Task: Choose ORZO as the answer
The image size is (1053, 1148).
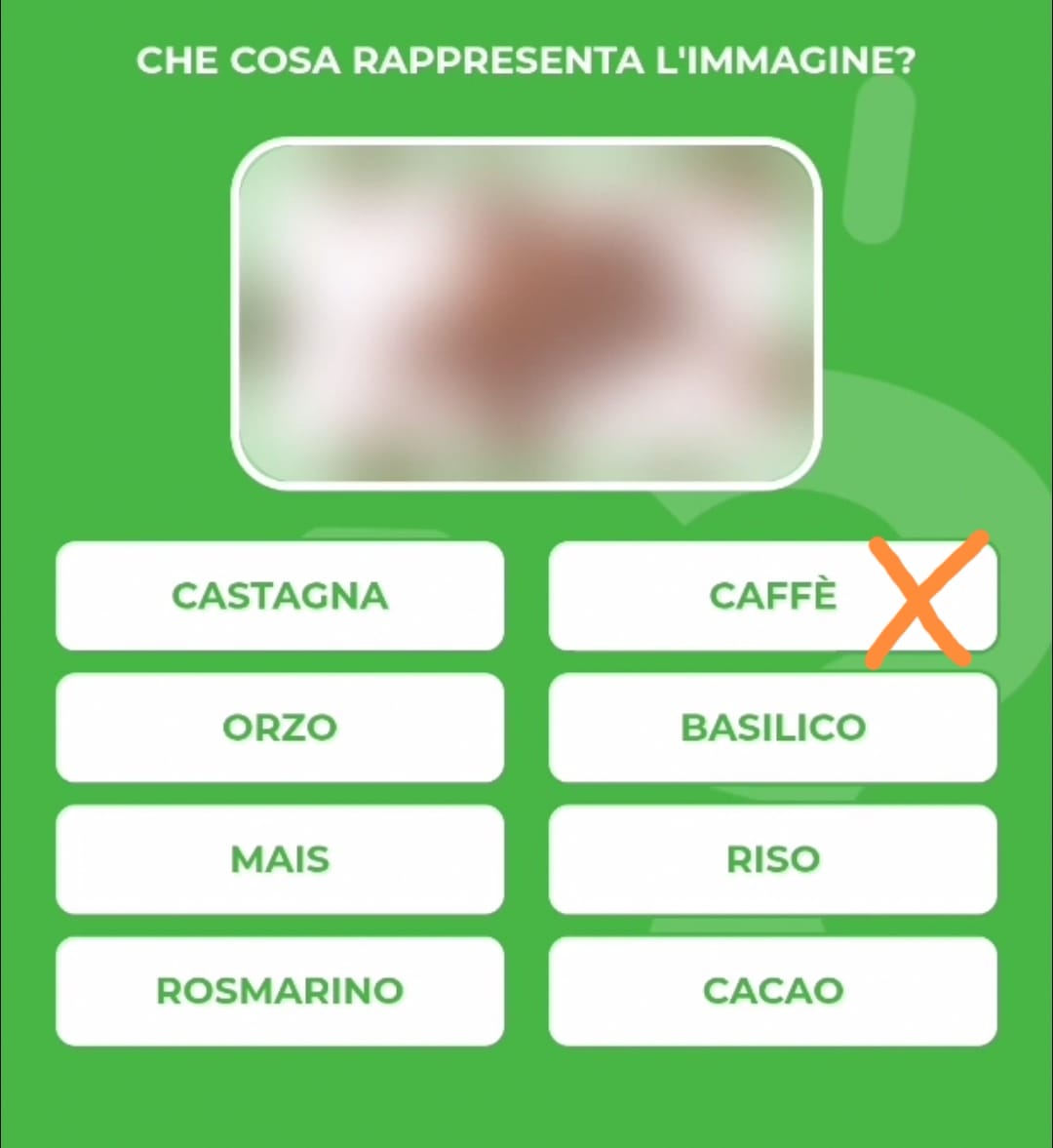Action: [280, 728]
